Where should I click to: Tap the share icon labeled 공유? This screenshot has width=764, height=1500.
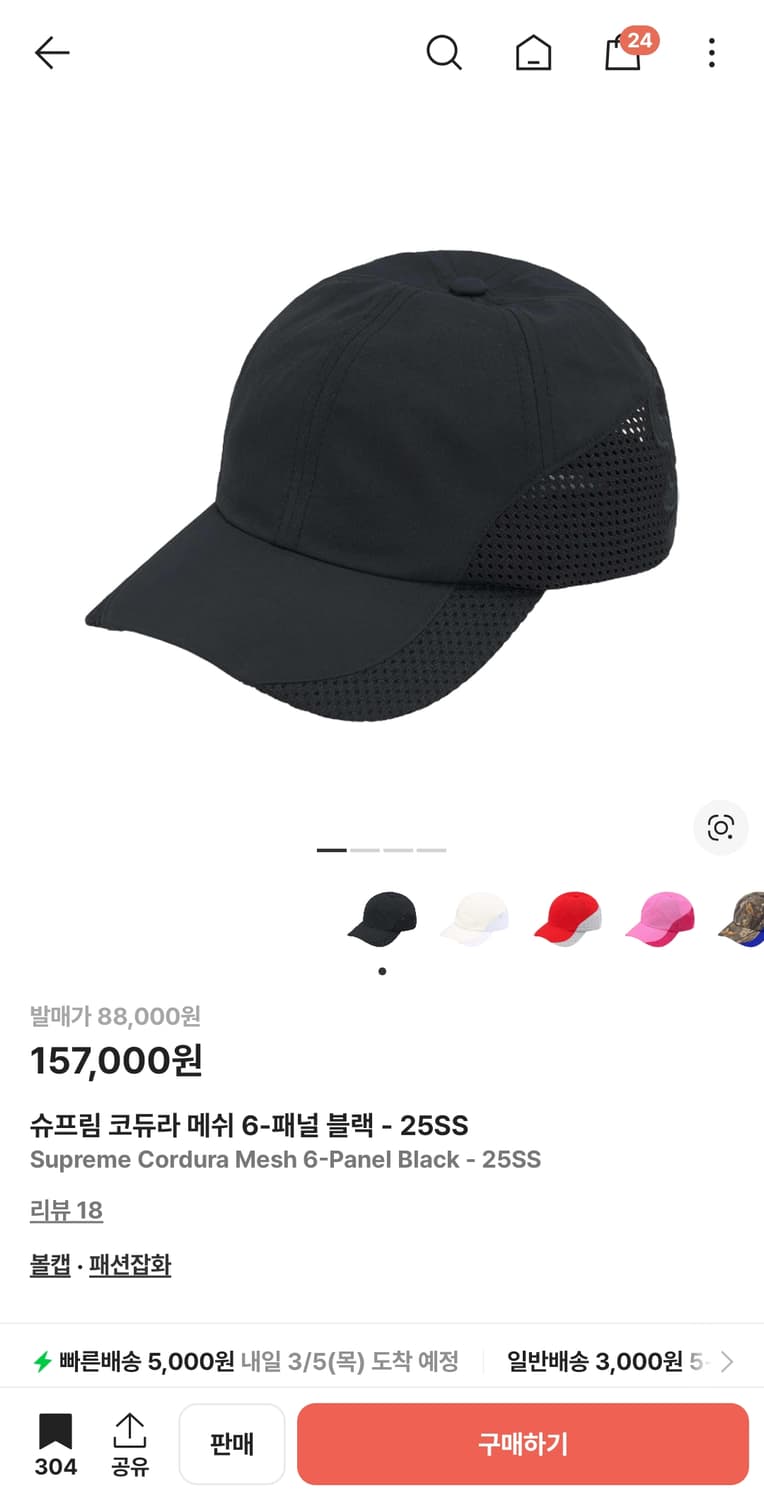coord(130,1443)
